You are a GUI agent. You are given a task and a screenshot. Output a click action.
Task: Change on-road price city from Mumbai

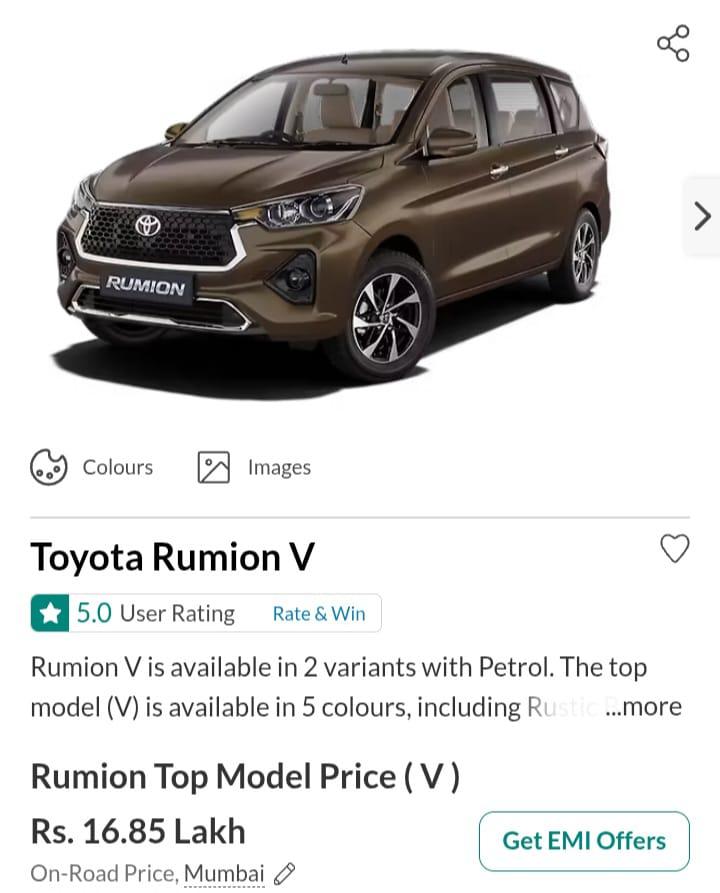pyautogui.click(x=240, y=873)
